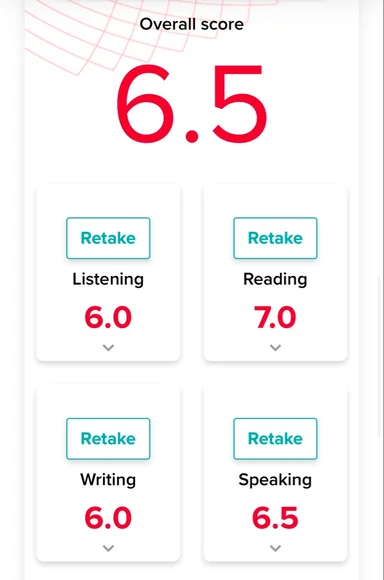Retake the Writing section
Image resolution: width=384 pixels, height=580 pixels.
coord(108,439)
